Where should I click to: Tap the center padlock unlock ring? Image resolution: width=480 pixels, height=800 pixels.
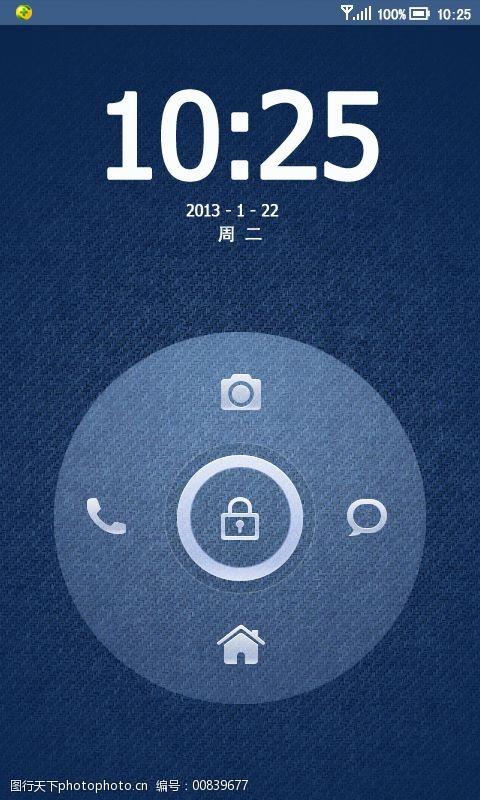point(240,518)
